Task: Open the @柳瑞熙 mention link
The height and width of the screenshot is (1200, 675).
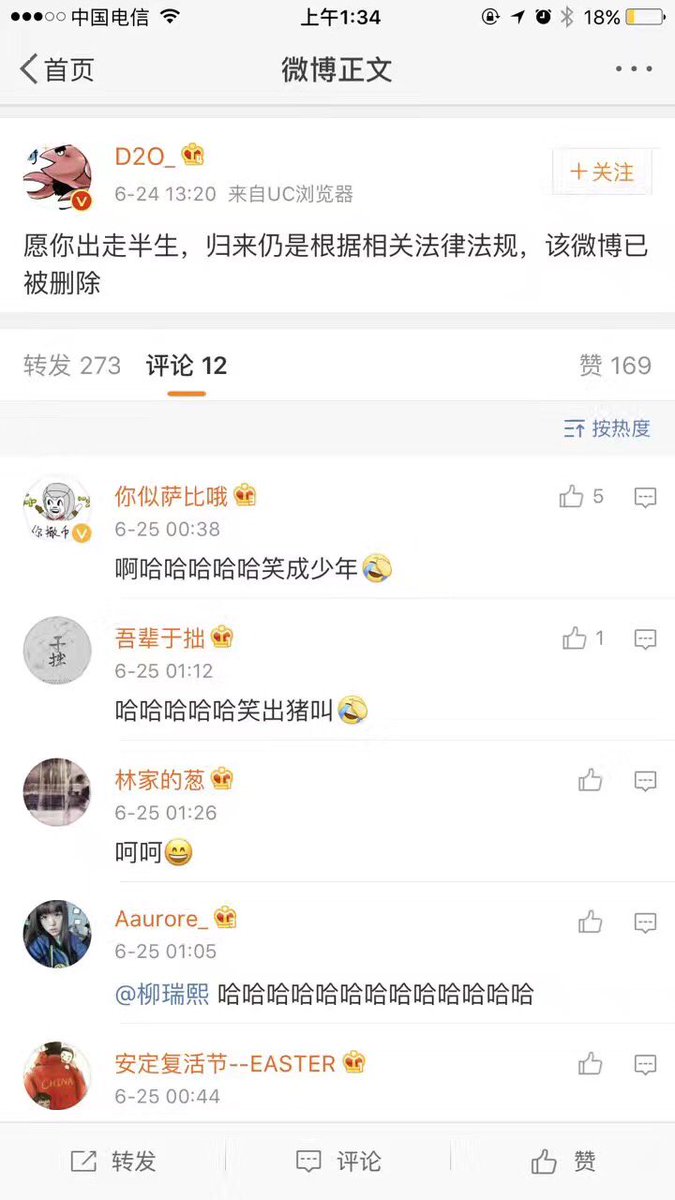Action: (x=162, y=994)
